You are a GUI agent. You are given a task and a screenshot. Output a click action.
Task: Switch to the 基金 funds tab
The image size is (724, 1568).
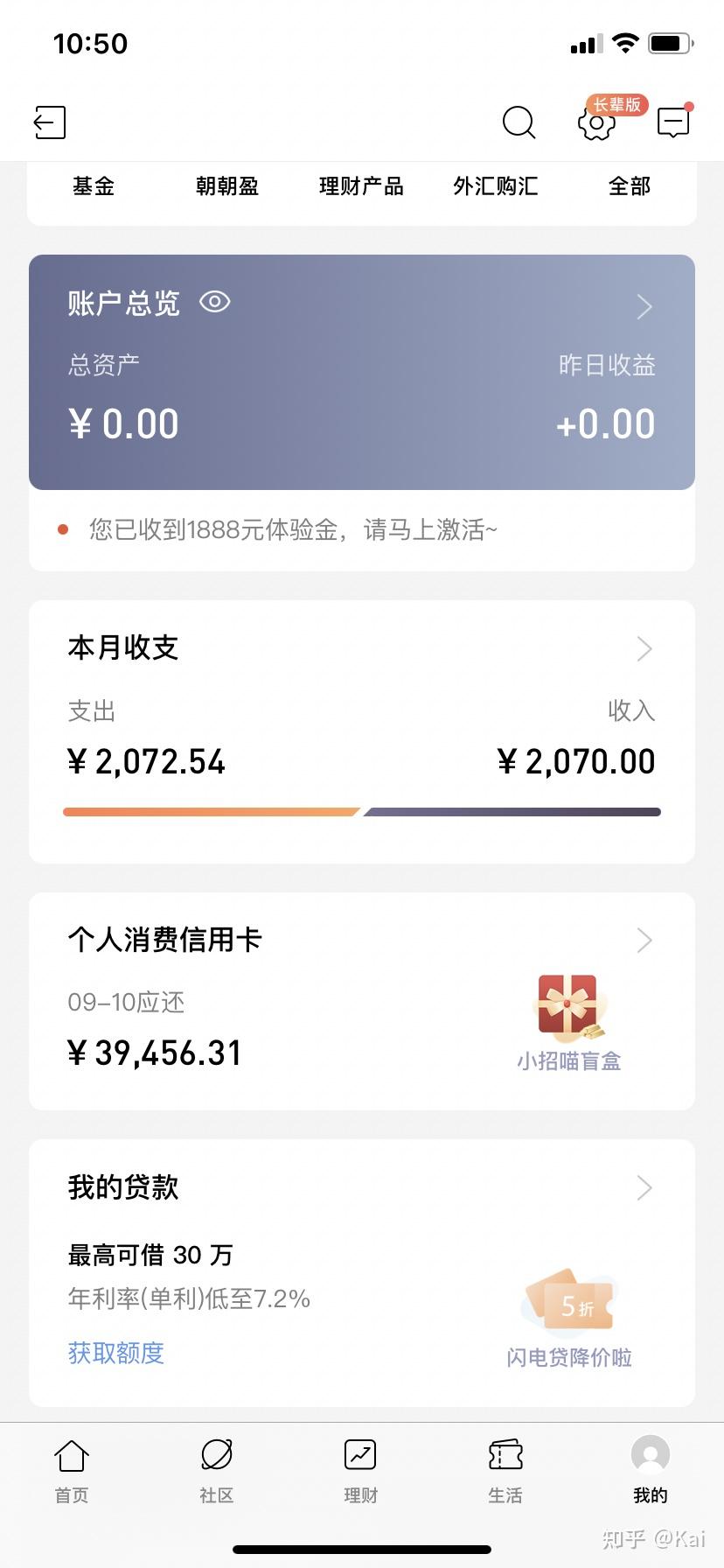93,185
